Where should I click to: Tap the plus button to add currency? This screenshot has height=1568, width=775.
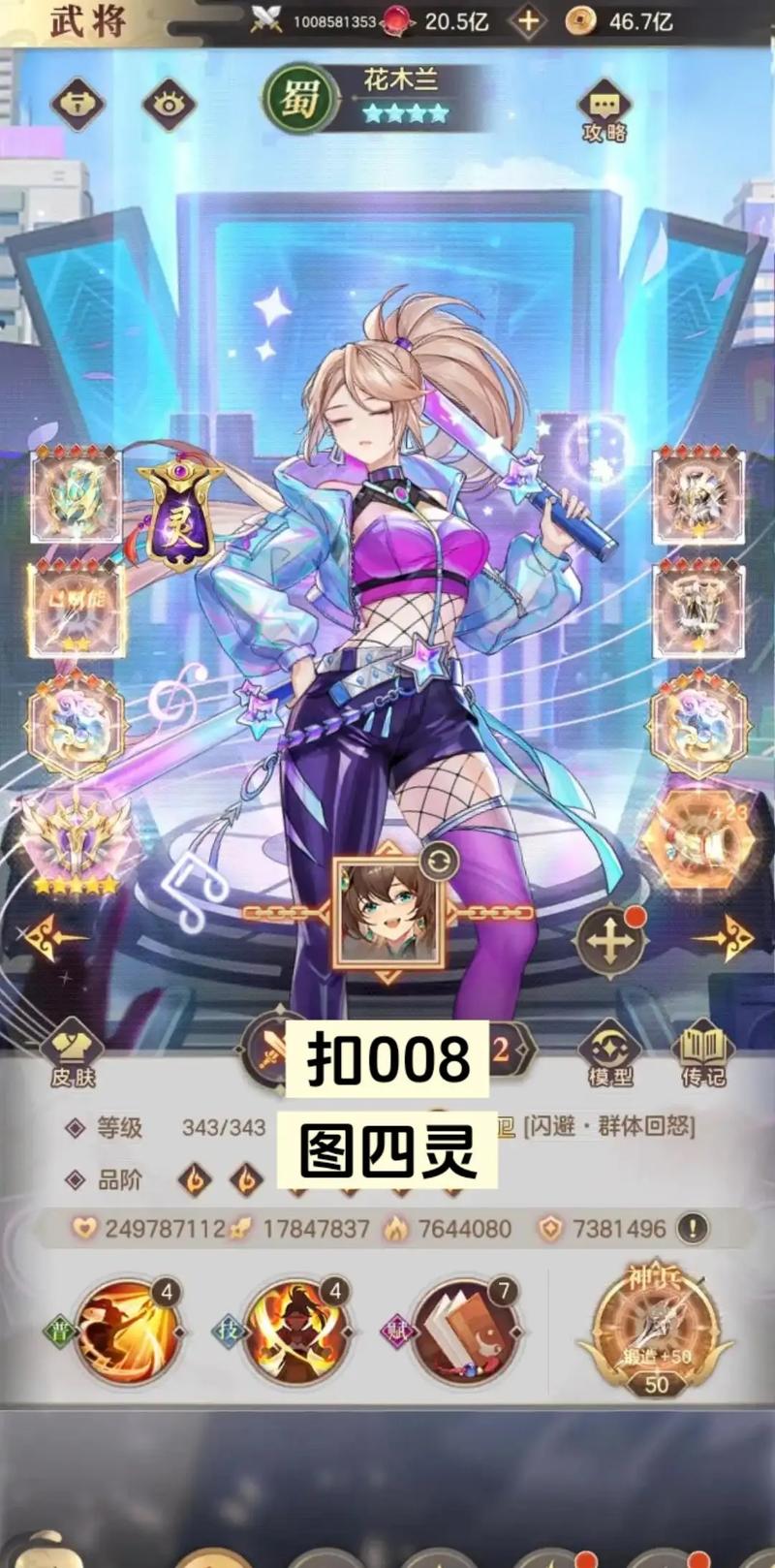pos(528,21)
